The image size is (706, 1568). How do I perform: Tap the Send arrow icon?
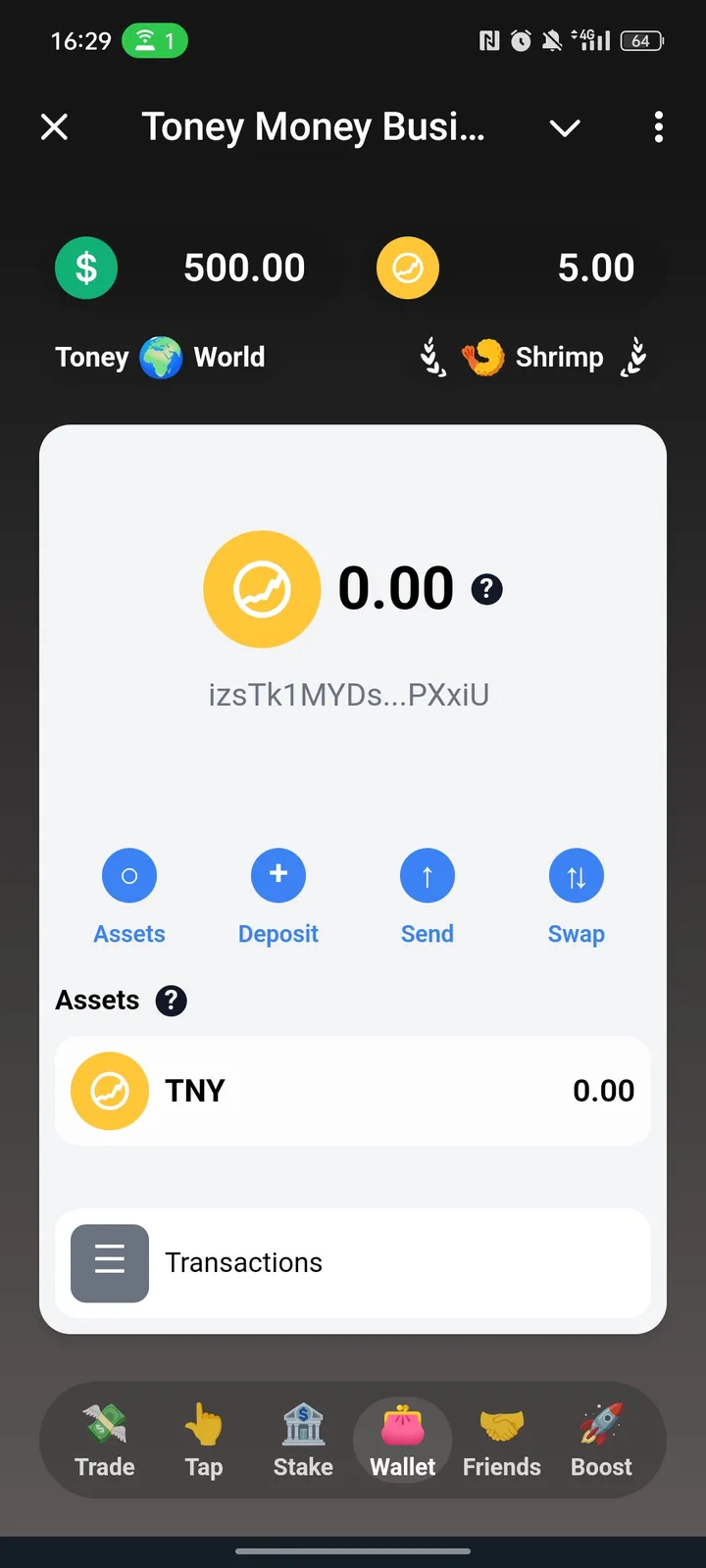point(428,875)
